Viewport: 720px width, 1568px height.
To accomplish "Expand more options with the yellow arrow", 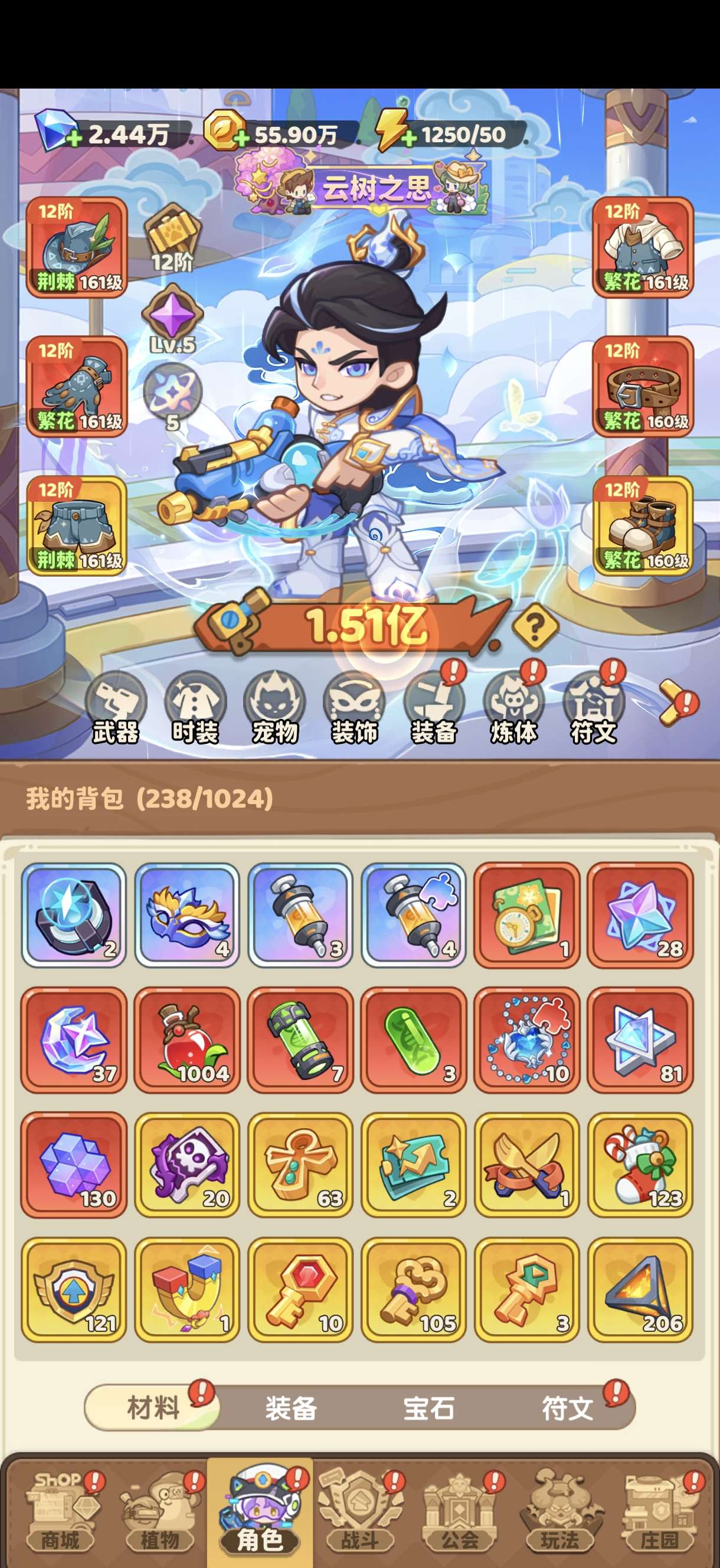I will (x=676, y=703).
